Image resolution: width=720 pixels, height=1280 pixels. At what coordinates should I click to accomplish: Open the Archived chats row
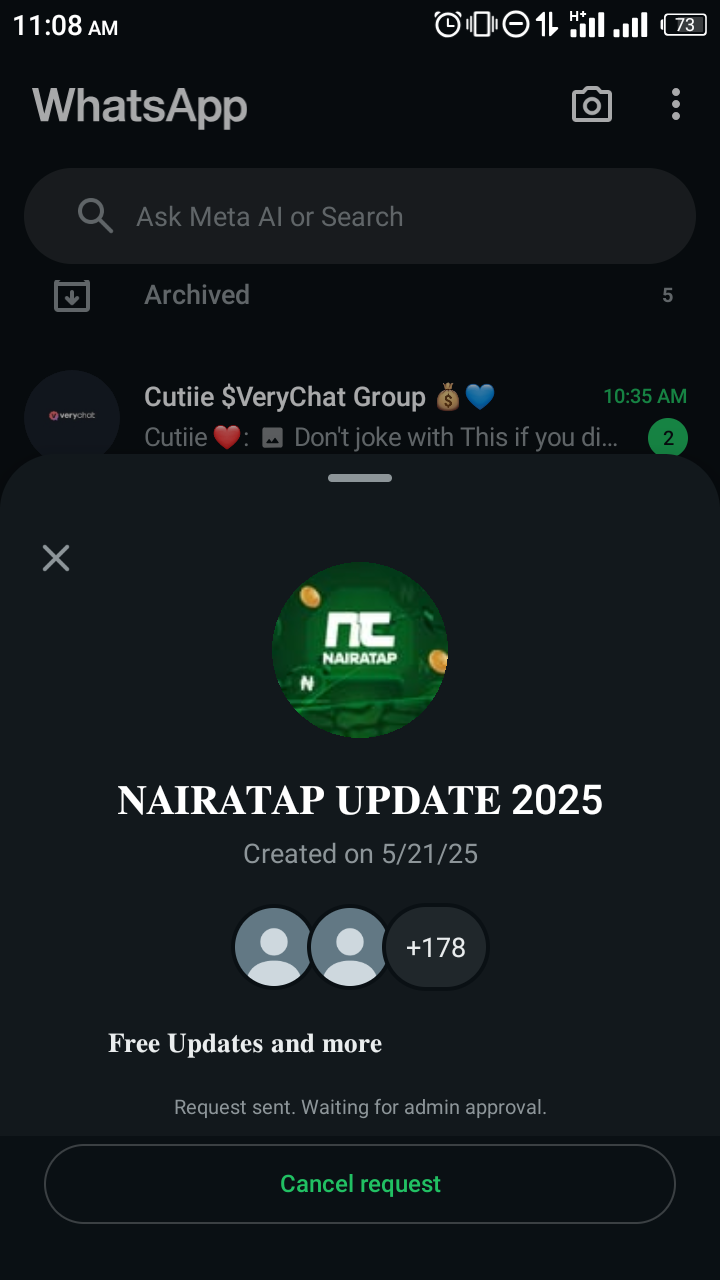(360, 295)
